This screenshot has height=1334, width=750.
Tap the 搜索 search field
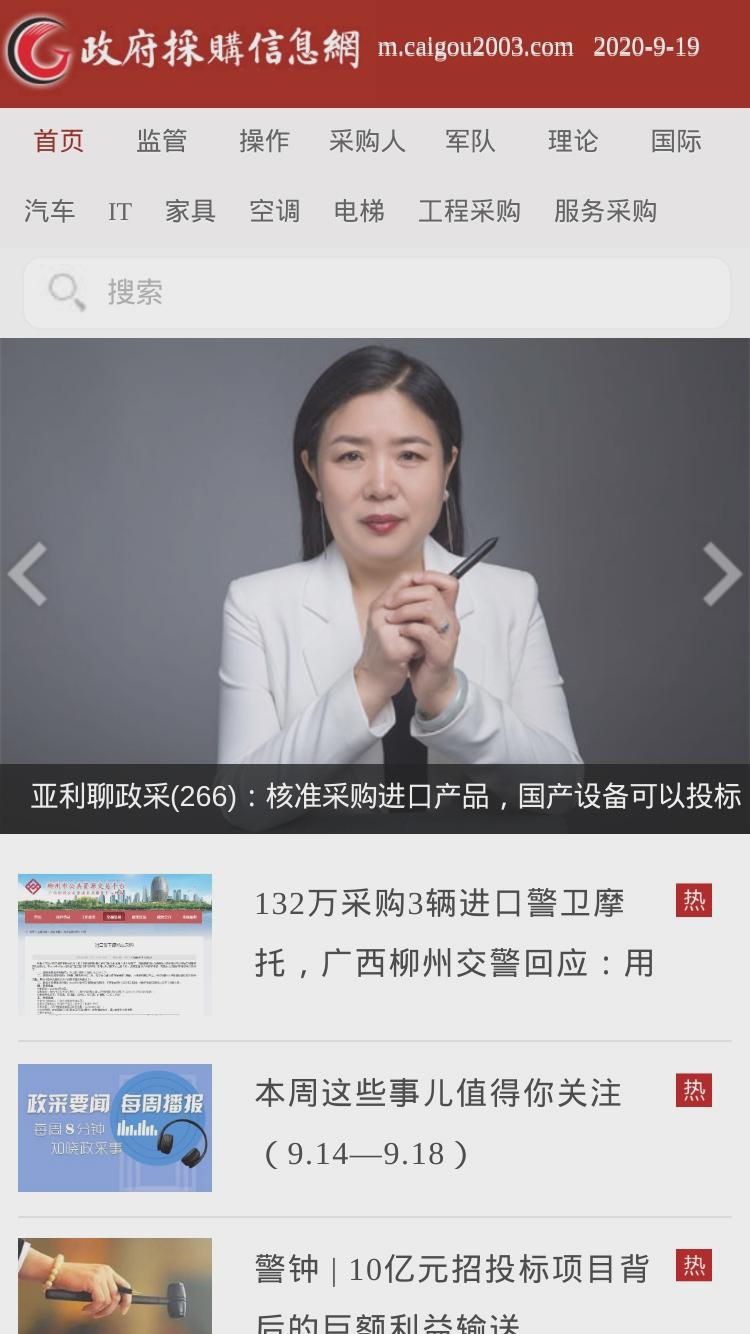pyautogui.click(x=376, y=293)
